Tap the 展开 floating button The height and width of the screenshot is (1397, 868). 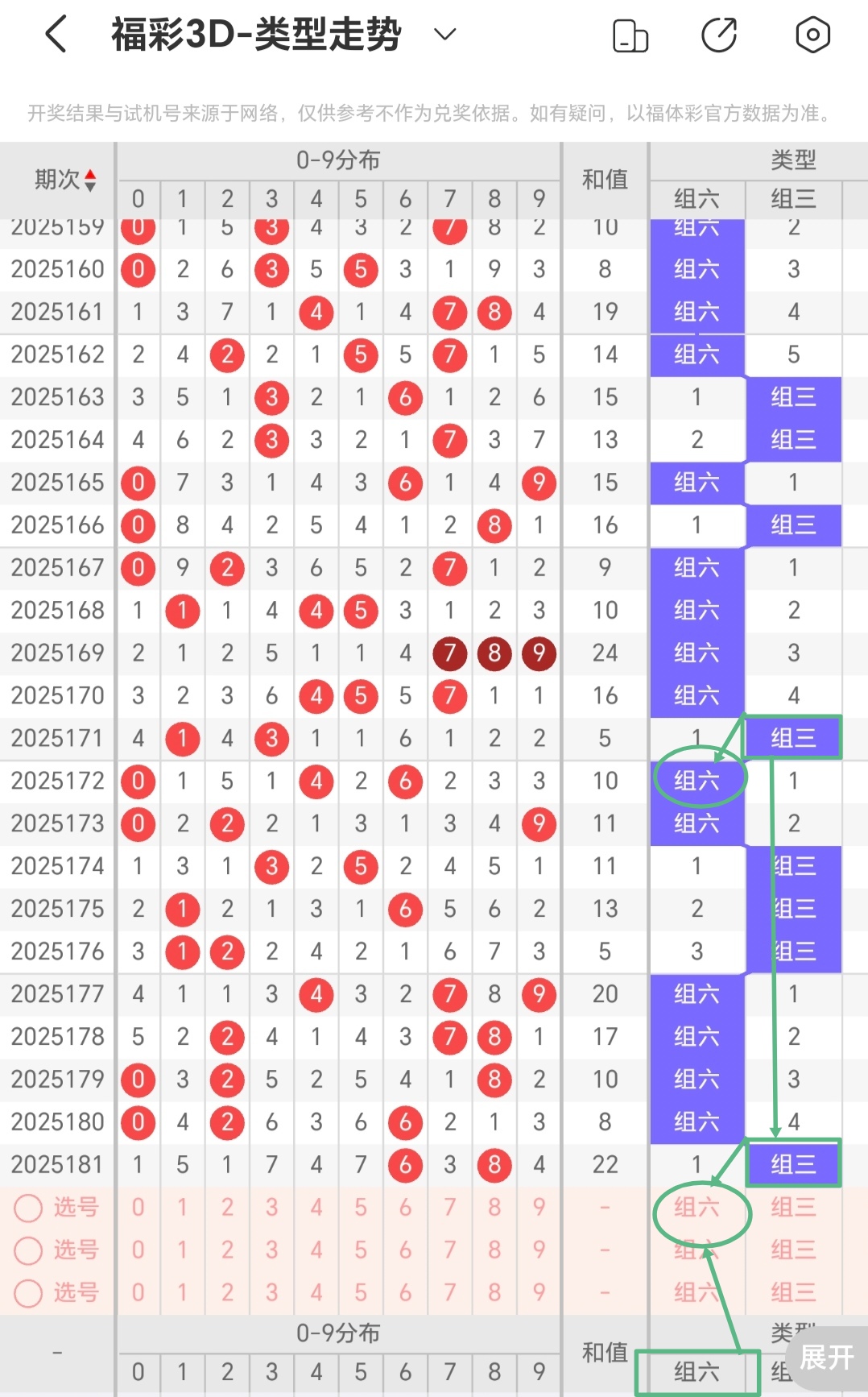[x=826, y=1358]
